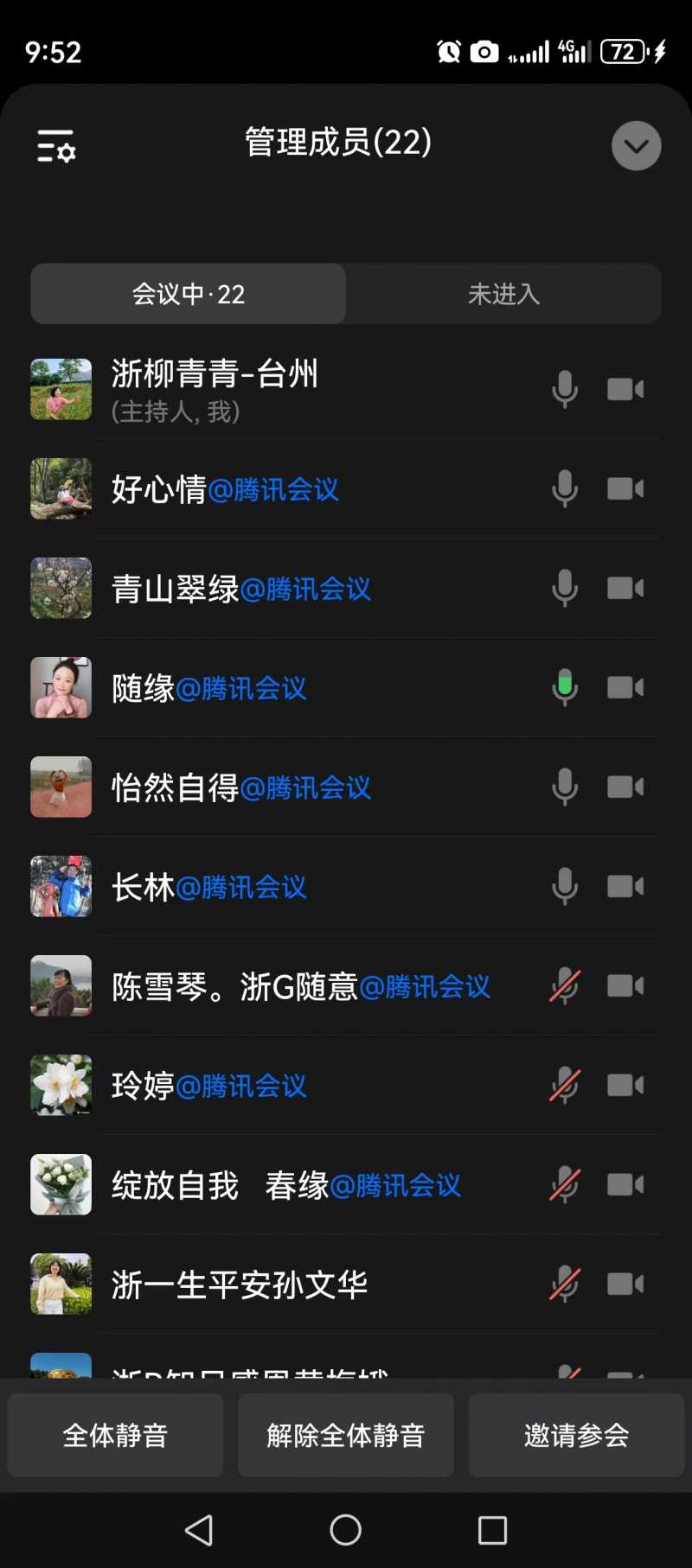This screenshot has height=1568, width=692.
Task: Unmute the microphone of 陈雪琴。浙G随意
Action: click(565, 986)
